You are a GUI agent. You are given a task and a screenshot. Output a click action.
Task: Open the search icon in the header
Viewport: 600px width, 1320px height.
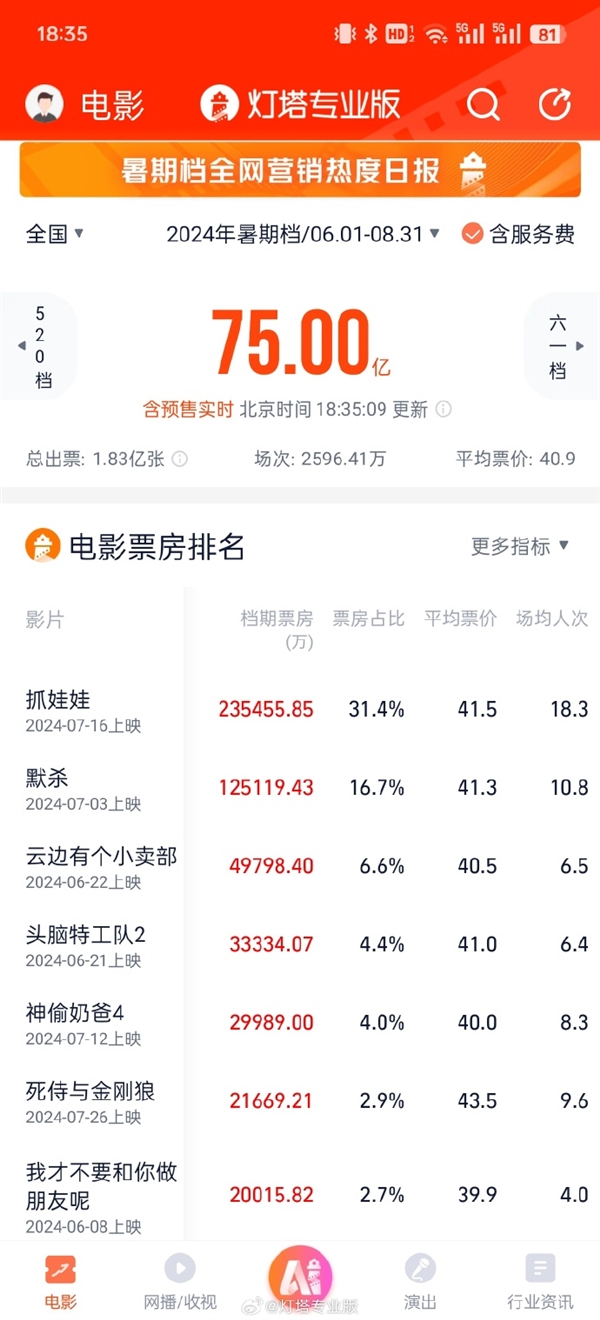point(484,104)
